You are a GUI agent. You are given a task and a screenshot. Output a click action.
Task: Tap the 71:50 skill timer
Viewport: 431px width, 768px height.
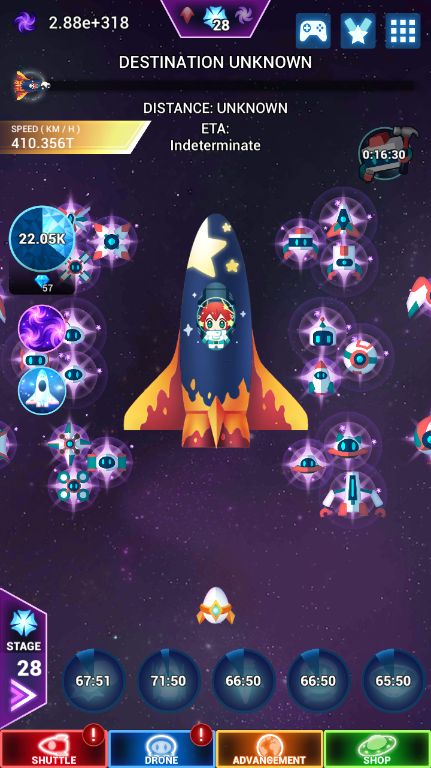click(168, 681)
